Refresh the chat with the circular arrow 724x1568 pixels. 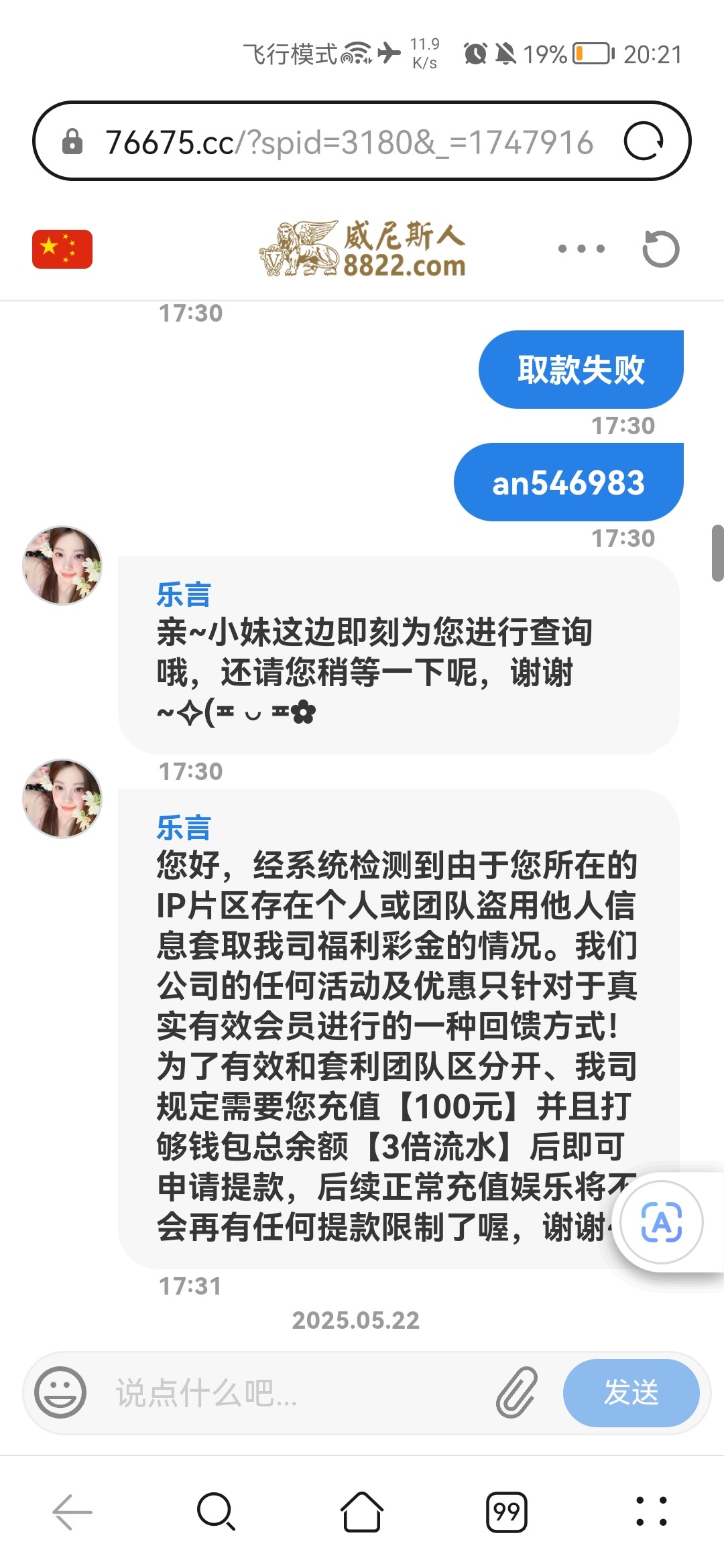tap(660, 249)
